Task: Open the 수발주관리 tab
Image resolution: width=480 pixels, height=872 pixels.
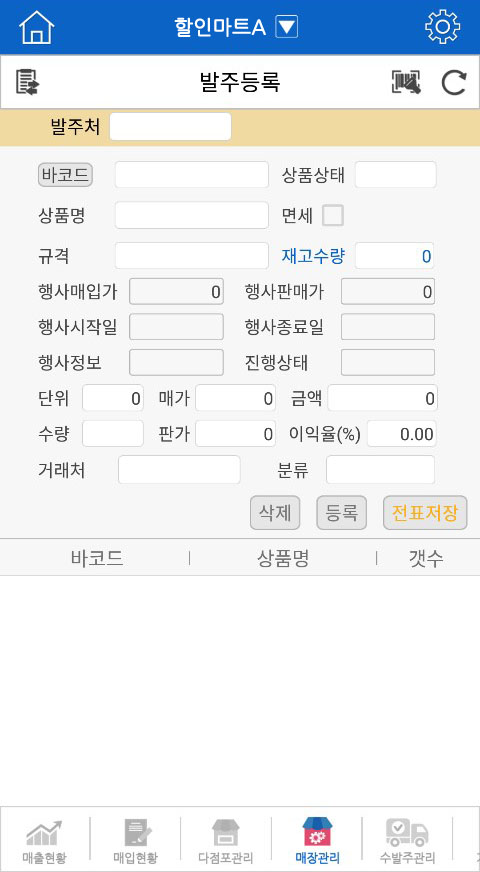Action: [407, 840]
